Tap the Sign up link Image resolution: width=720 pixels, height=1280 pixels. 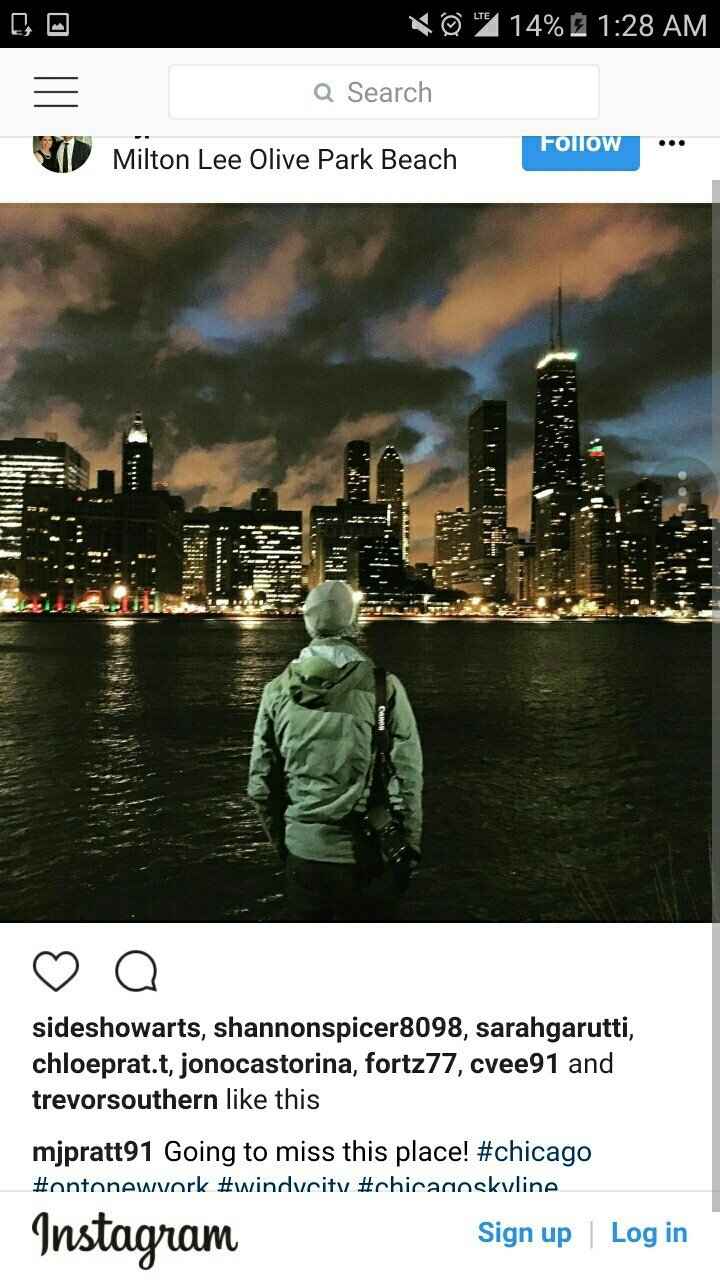(x=524, y=1233)
